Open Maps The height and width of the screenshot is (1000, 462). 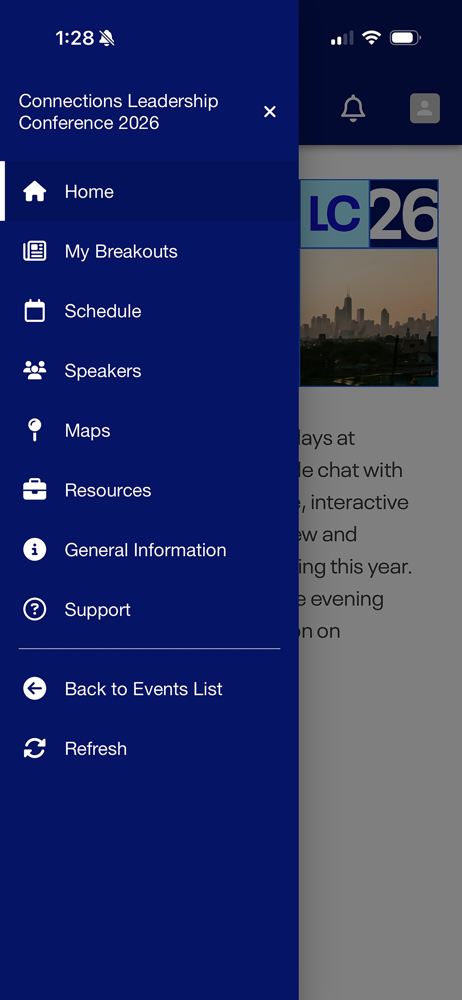[149, 430]
